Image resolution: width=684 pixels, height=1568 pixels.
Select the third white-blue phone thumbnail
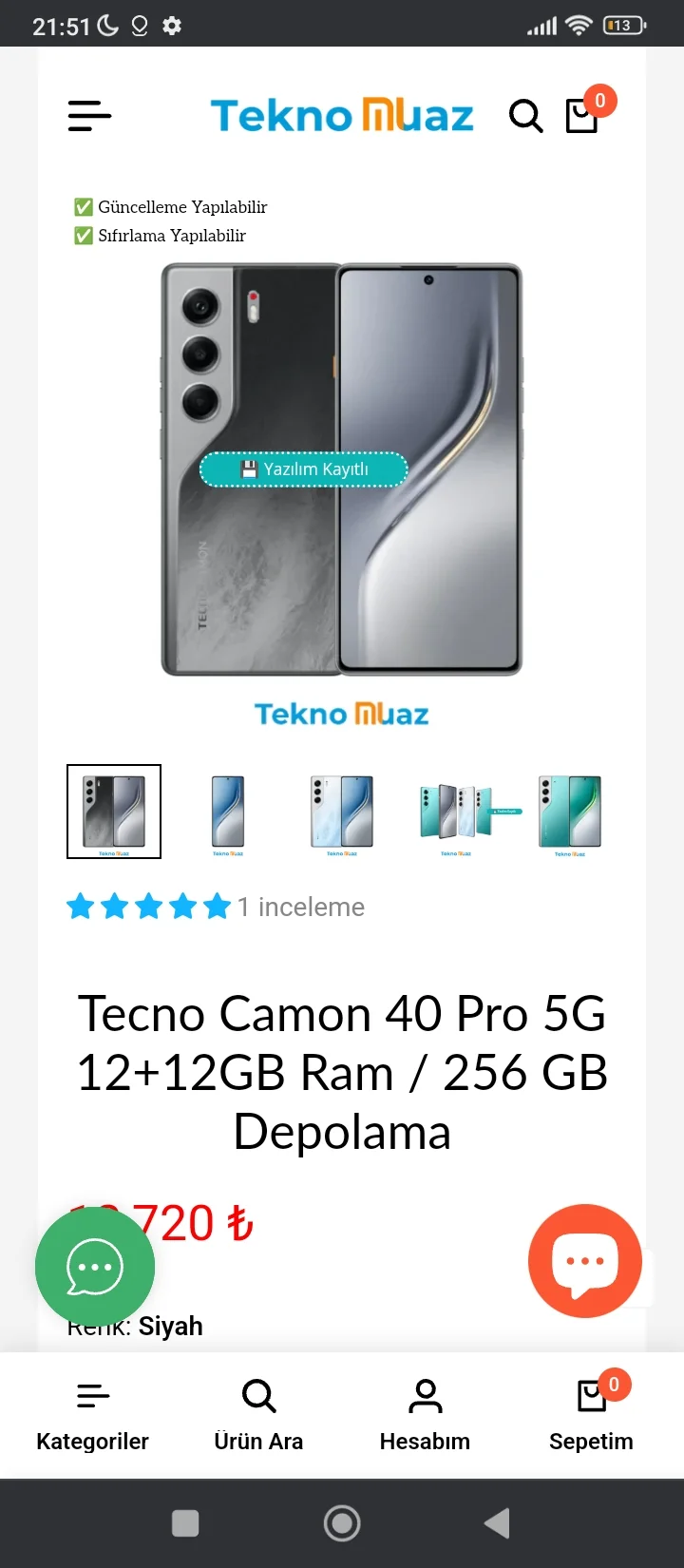342,812
